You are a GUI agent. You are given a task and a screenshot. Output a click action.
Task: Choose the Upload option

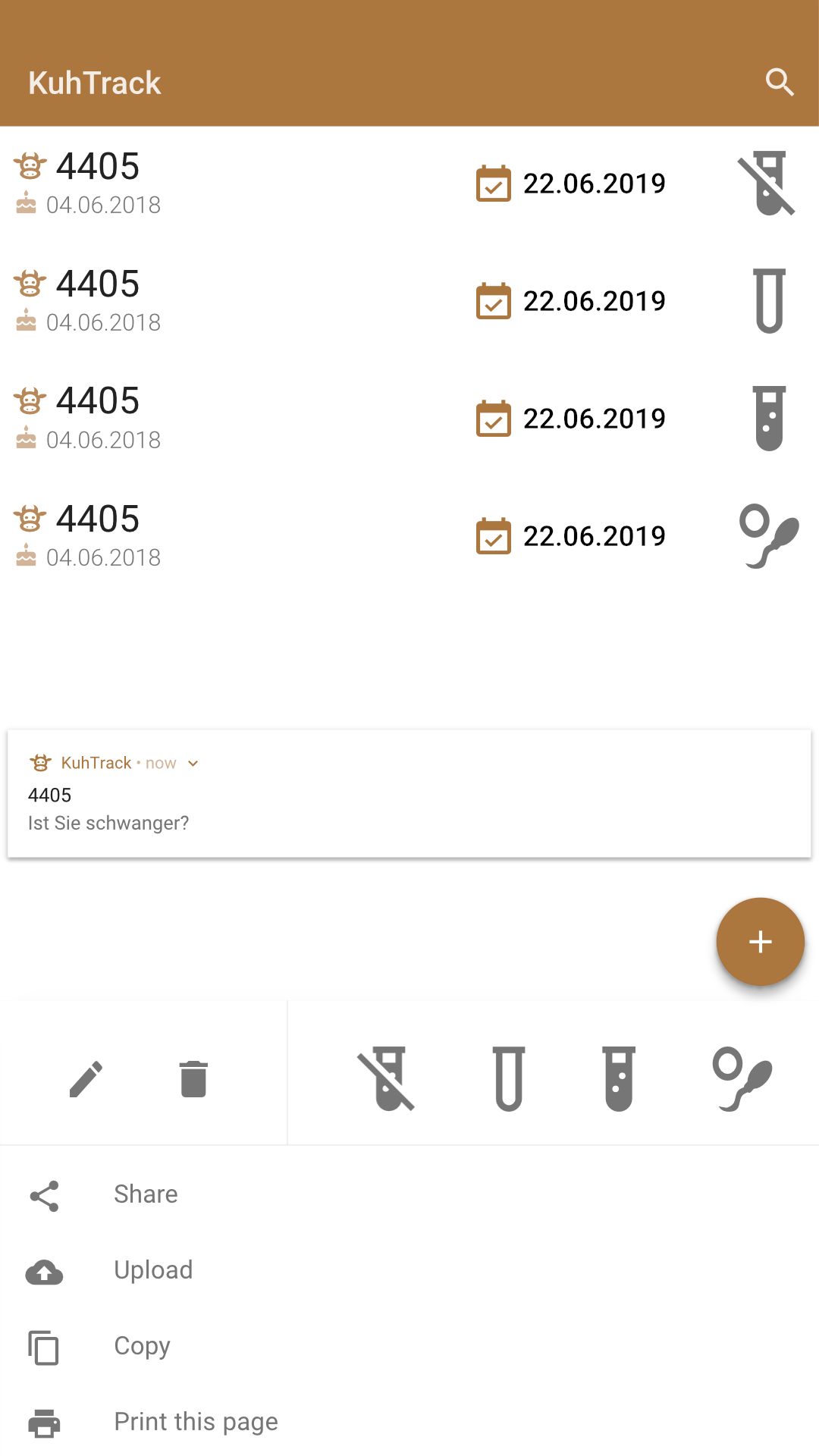[x=153, y=1270]
